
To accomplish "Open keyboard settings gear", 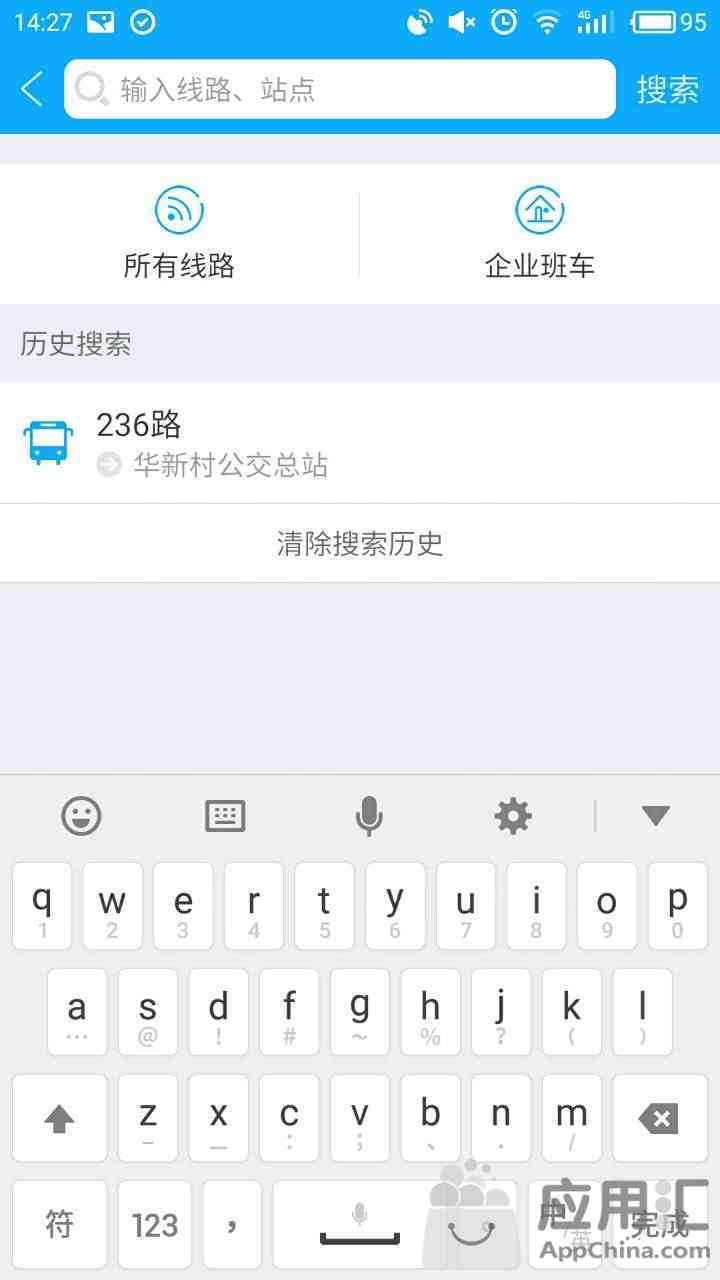I will click(513, 816).
